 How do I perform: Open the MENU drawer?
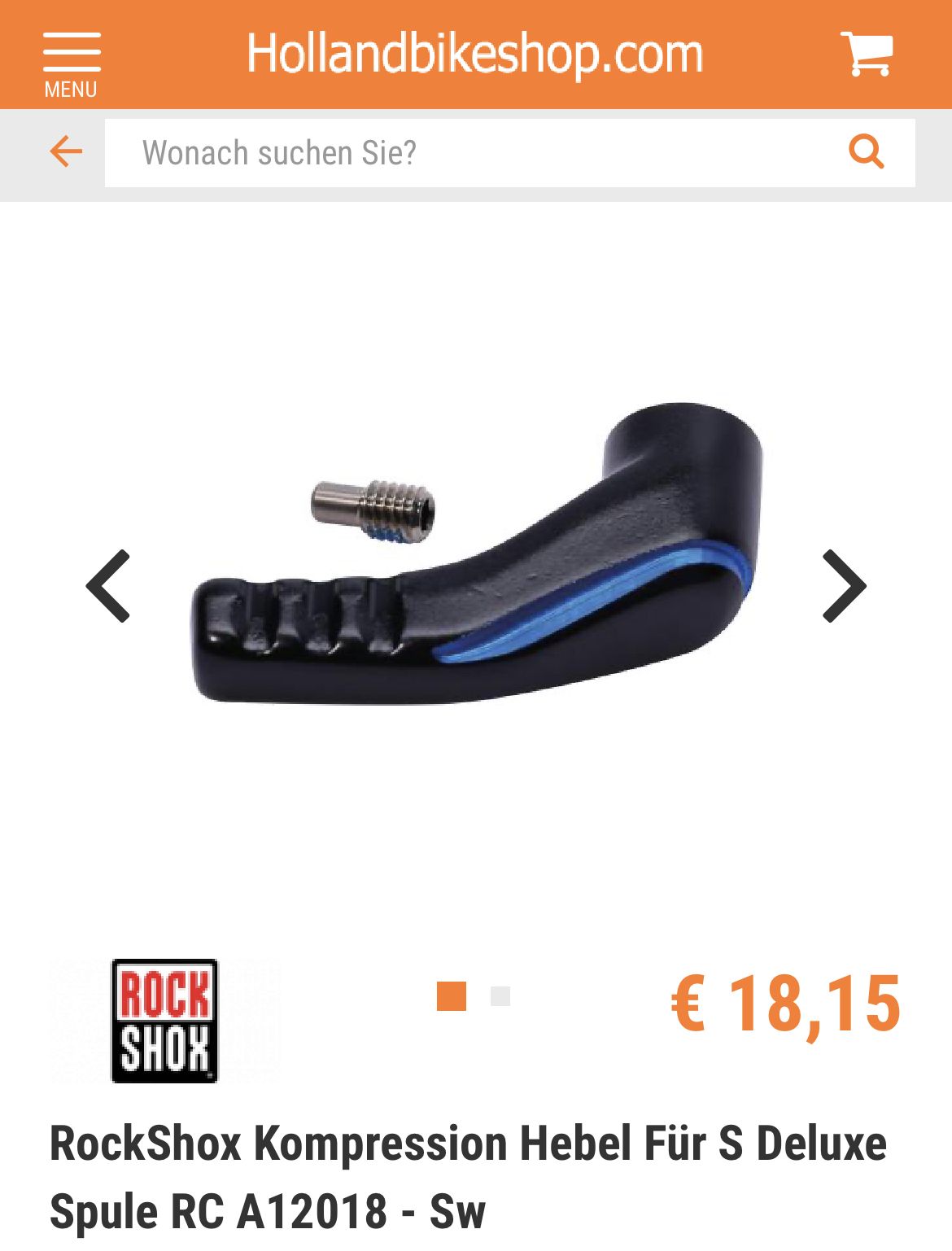coord(72,63)
